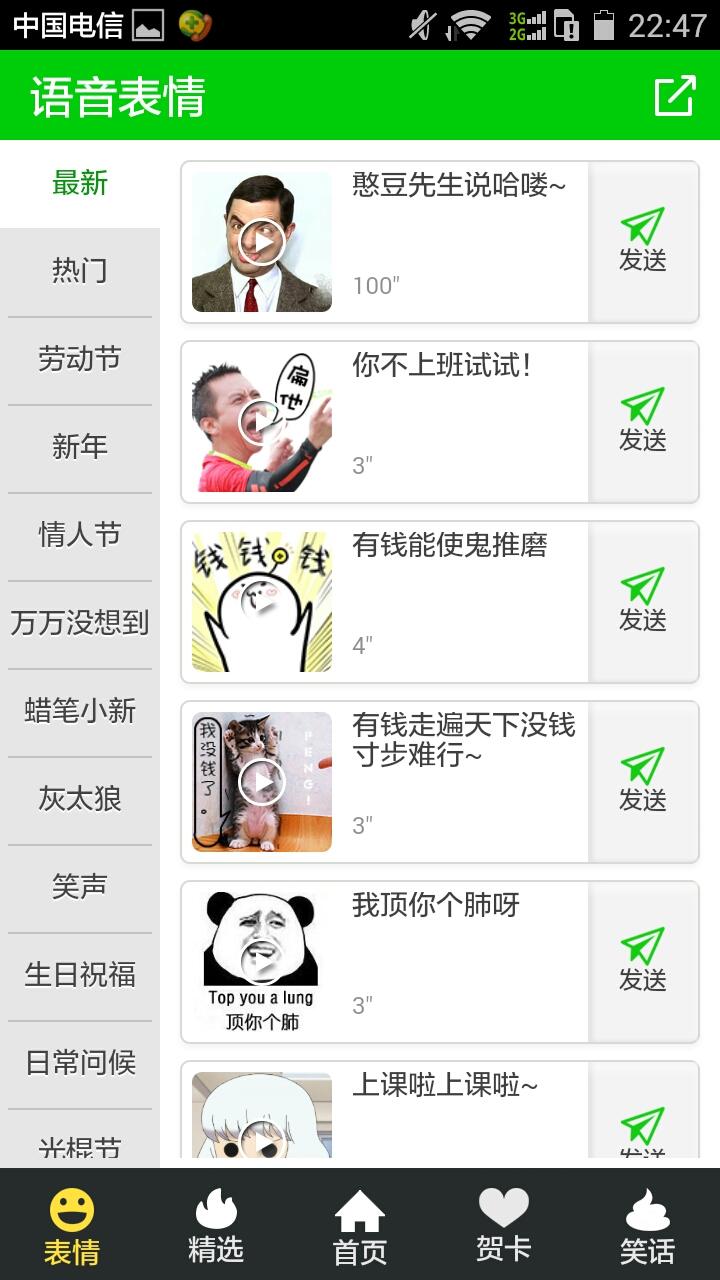Open the 万万没想到 category
Viewport: 720px width, 1280px height.
coord(80,623)
